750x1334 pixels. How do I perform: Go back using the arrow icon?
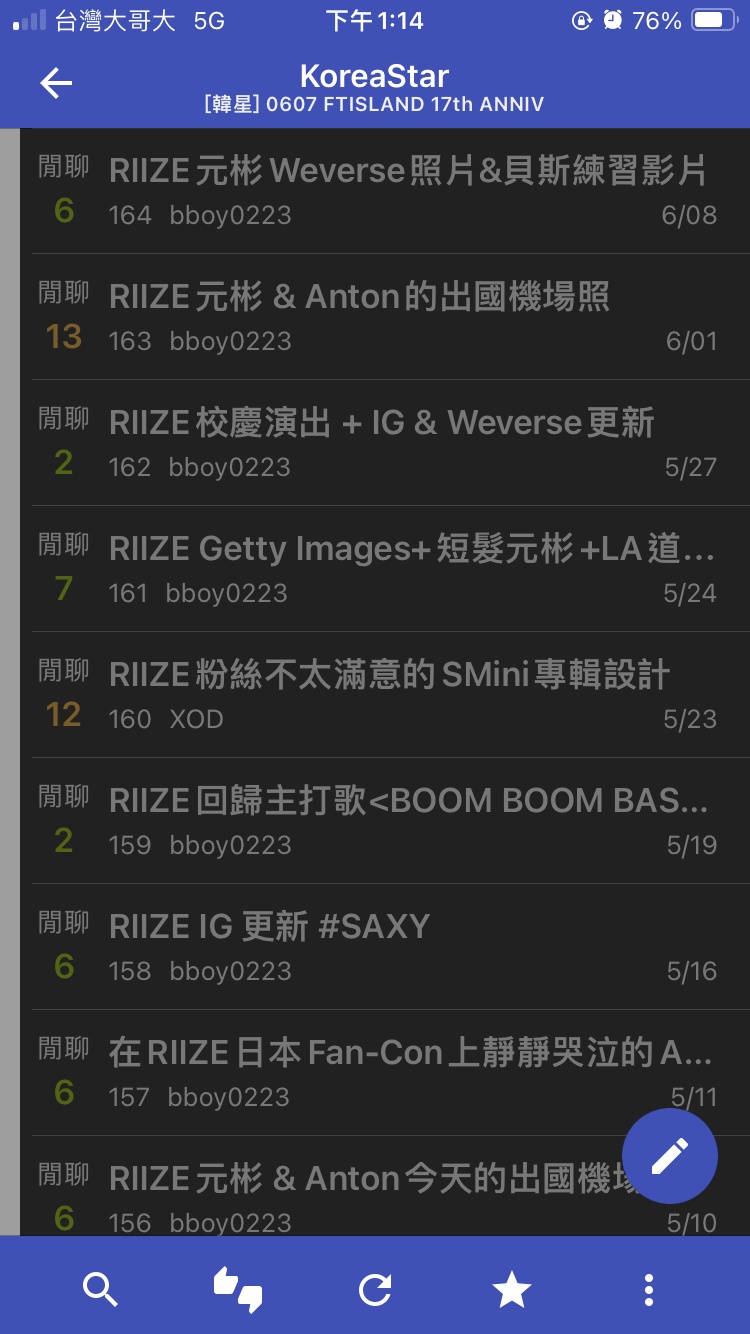click(56, 84)
